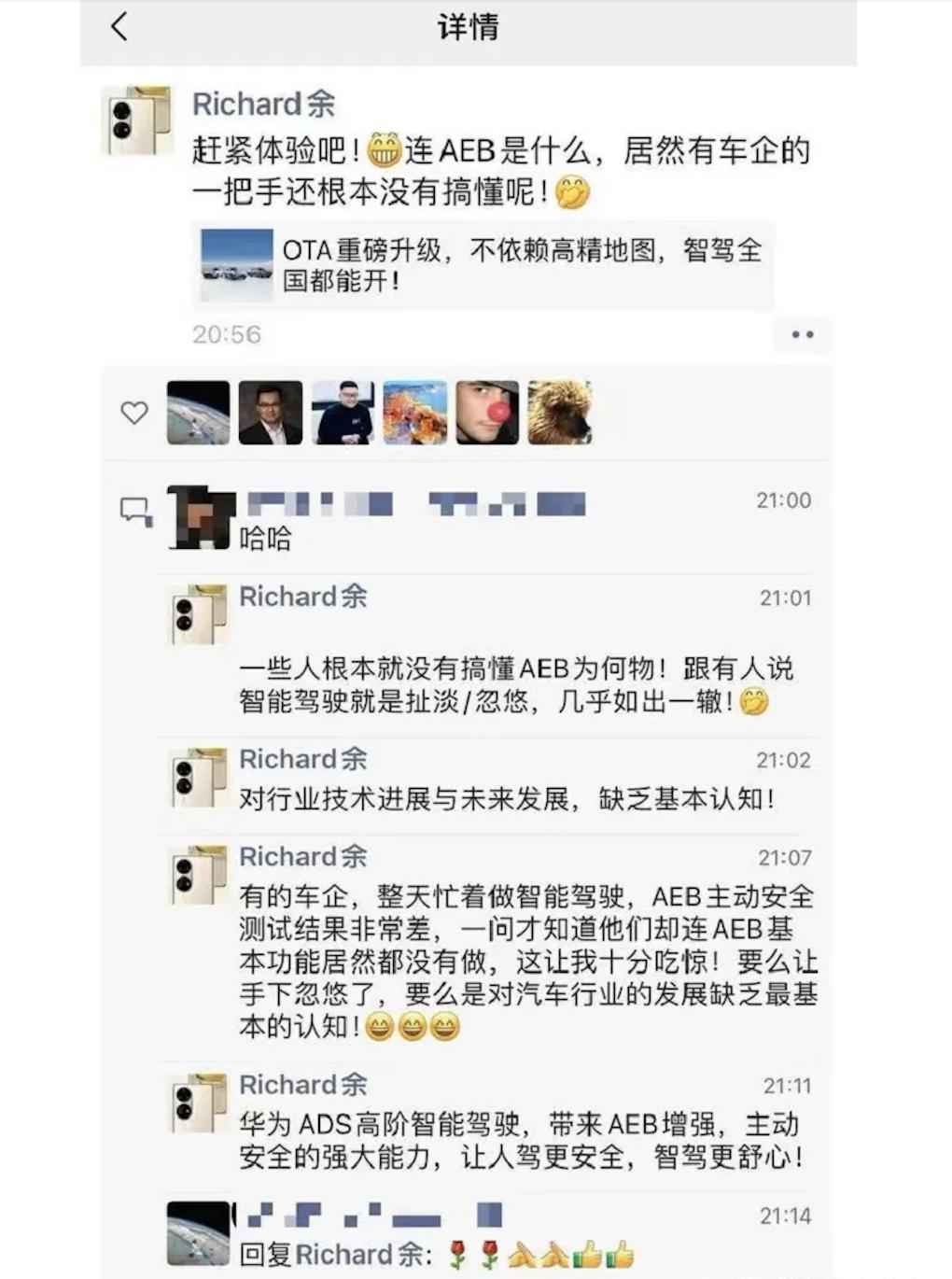Tap the post author's phone avatar
The height and width of the screenshot is (1279, 952).
[x=136, y=120]
